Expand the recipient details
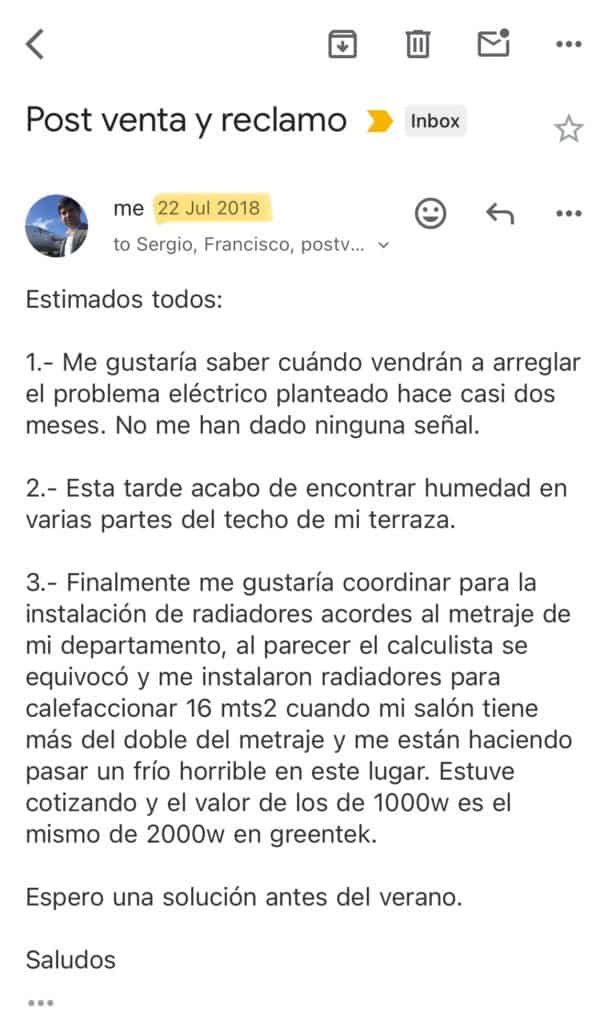Image resolution: width=613 pixels, height=1024 pixels. pyautogui.click(x=383, y=245)
